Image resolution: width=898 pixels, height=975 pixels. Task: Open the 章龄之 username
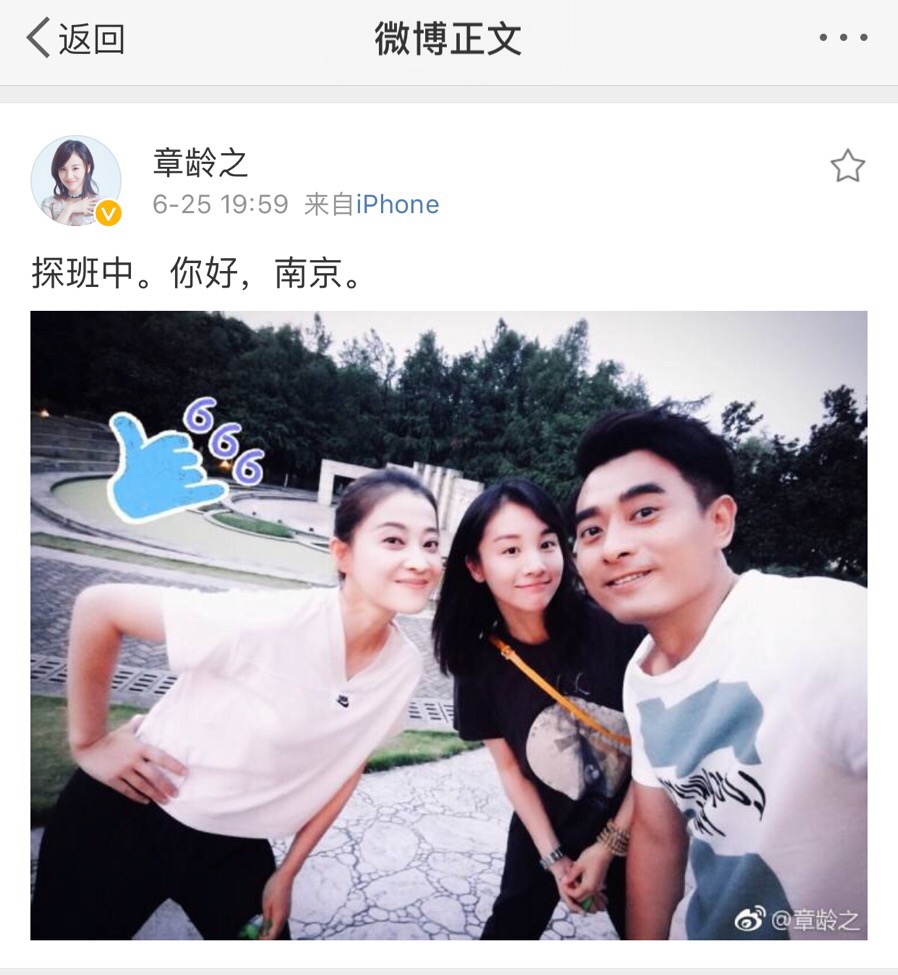(200, 162)
